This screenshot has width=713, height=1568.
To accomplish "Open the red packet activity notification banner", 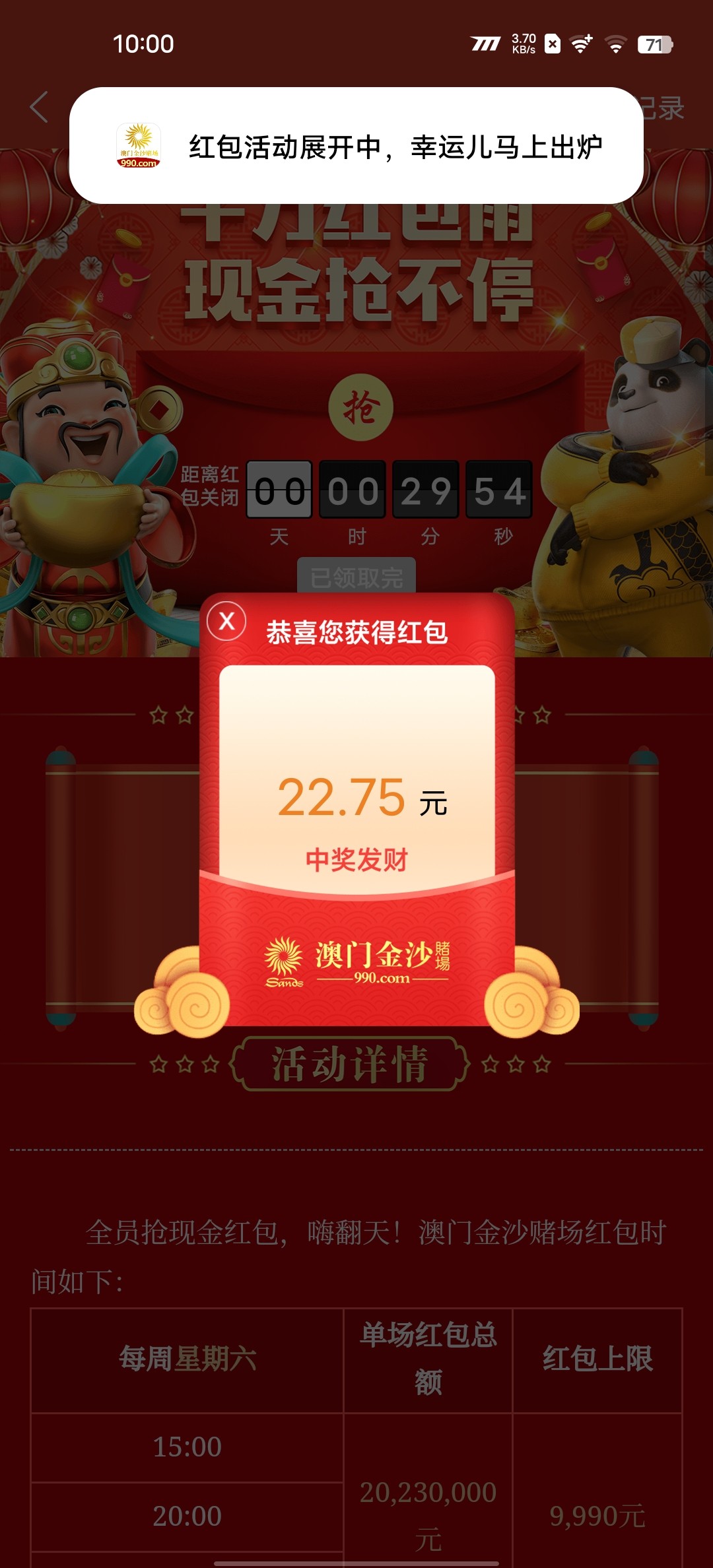I will (356, 146).
